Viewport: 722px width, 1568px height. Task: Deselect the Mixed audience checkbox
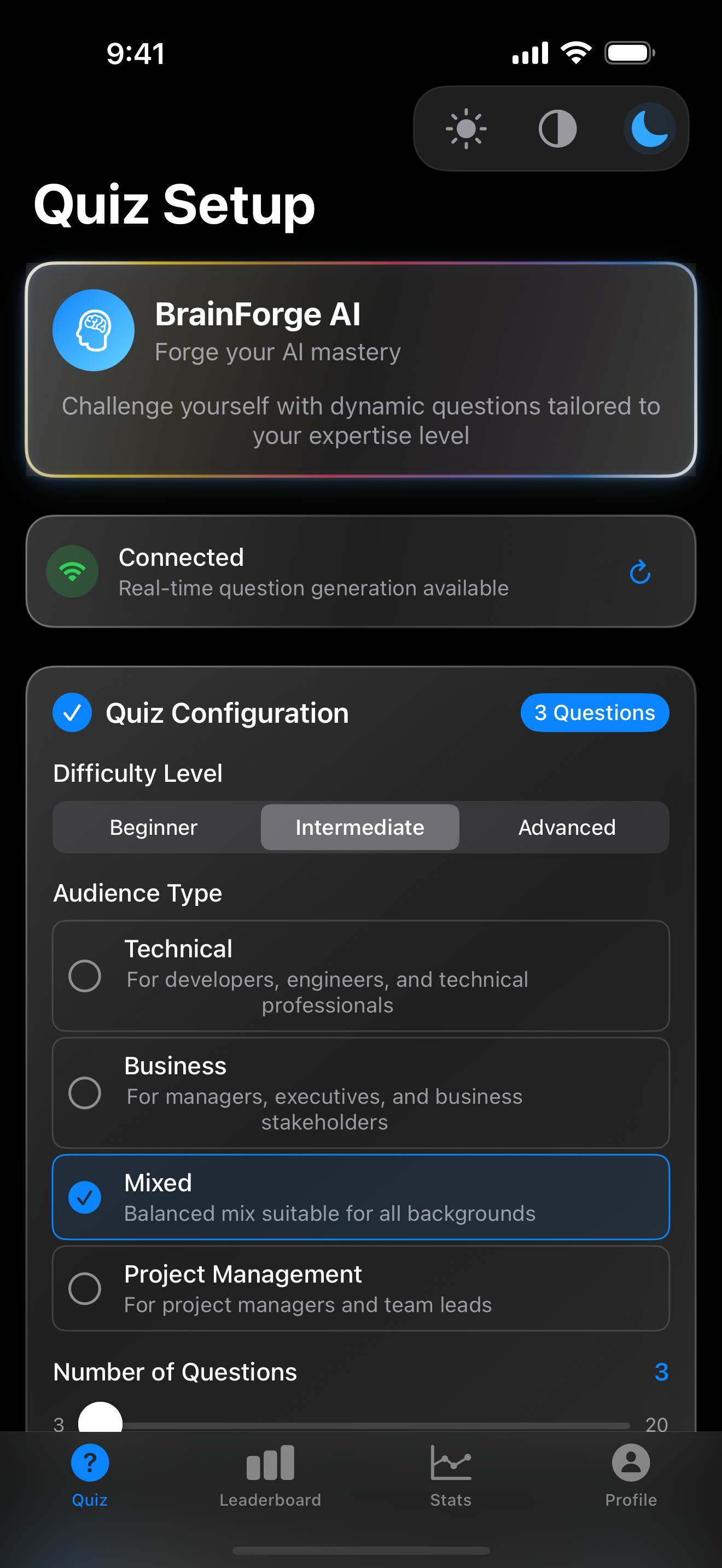(x=85, y=1197)
